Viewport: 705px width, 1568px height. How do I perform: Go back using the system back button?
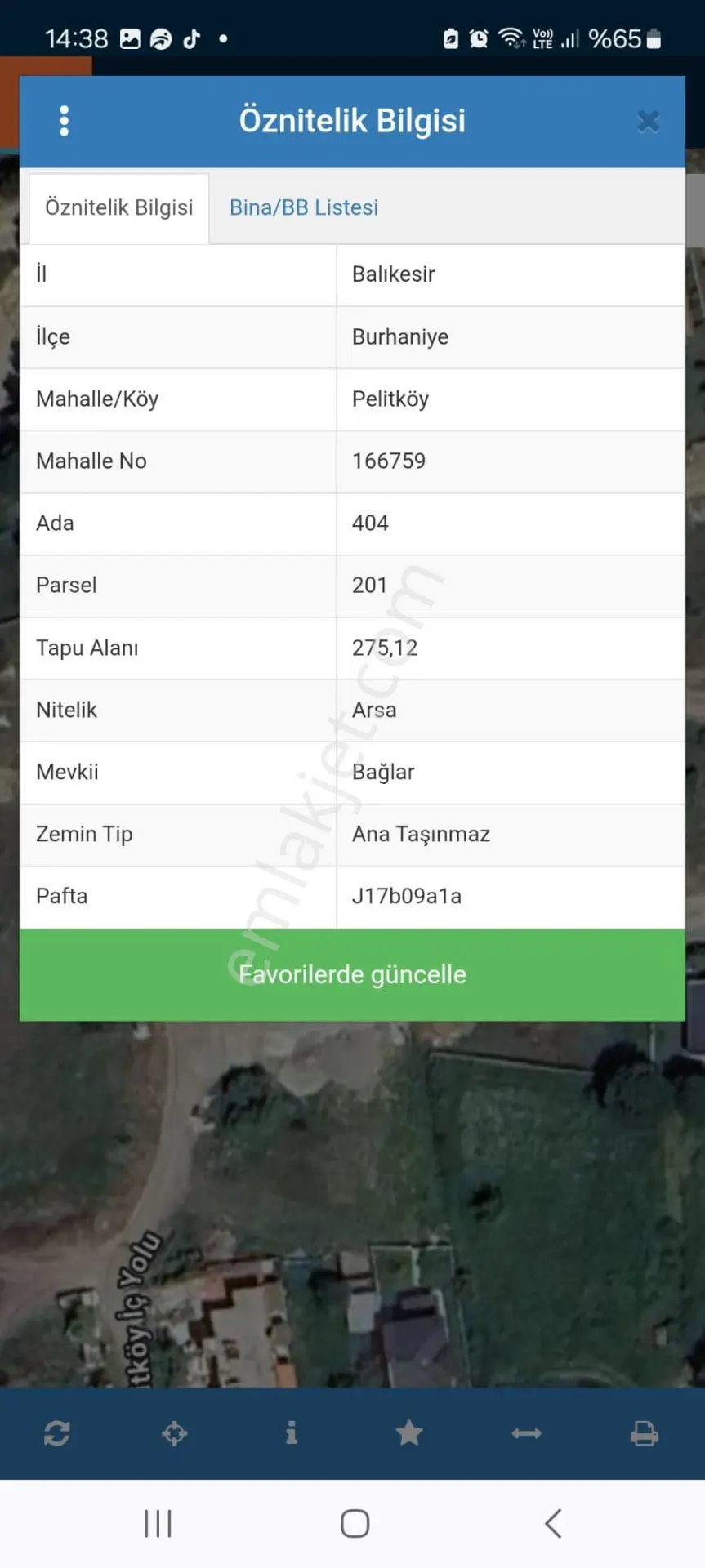pos(553,1524)
